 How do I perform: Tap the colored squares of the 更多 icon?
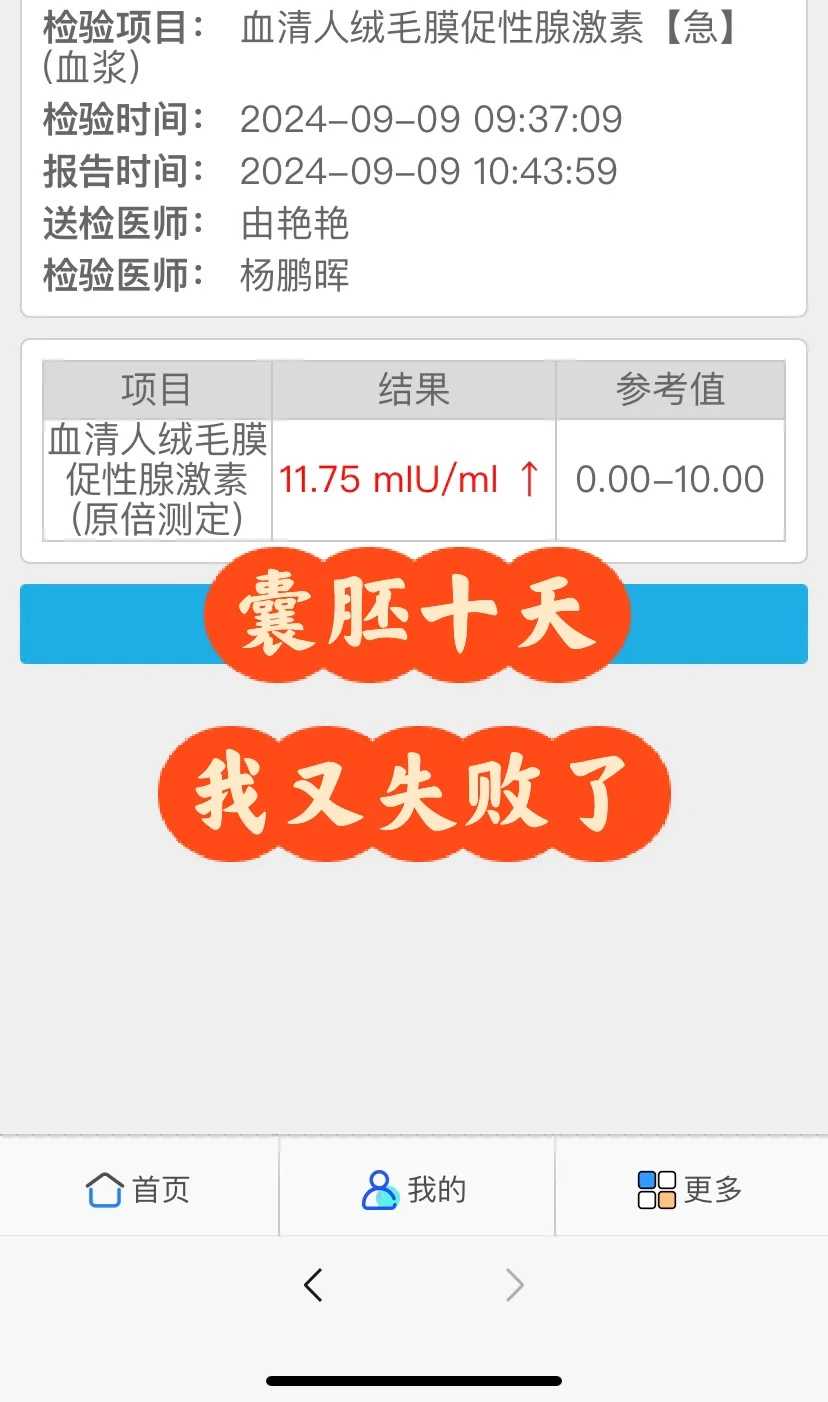click(x=656, y=1187)
